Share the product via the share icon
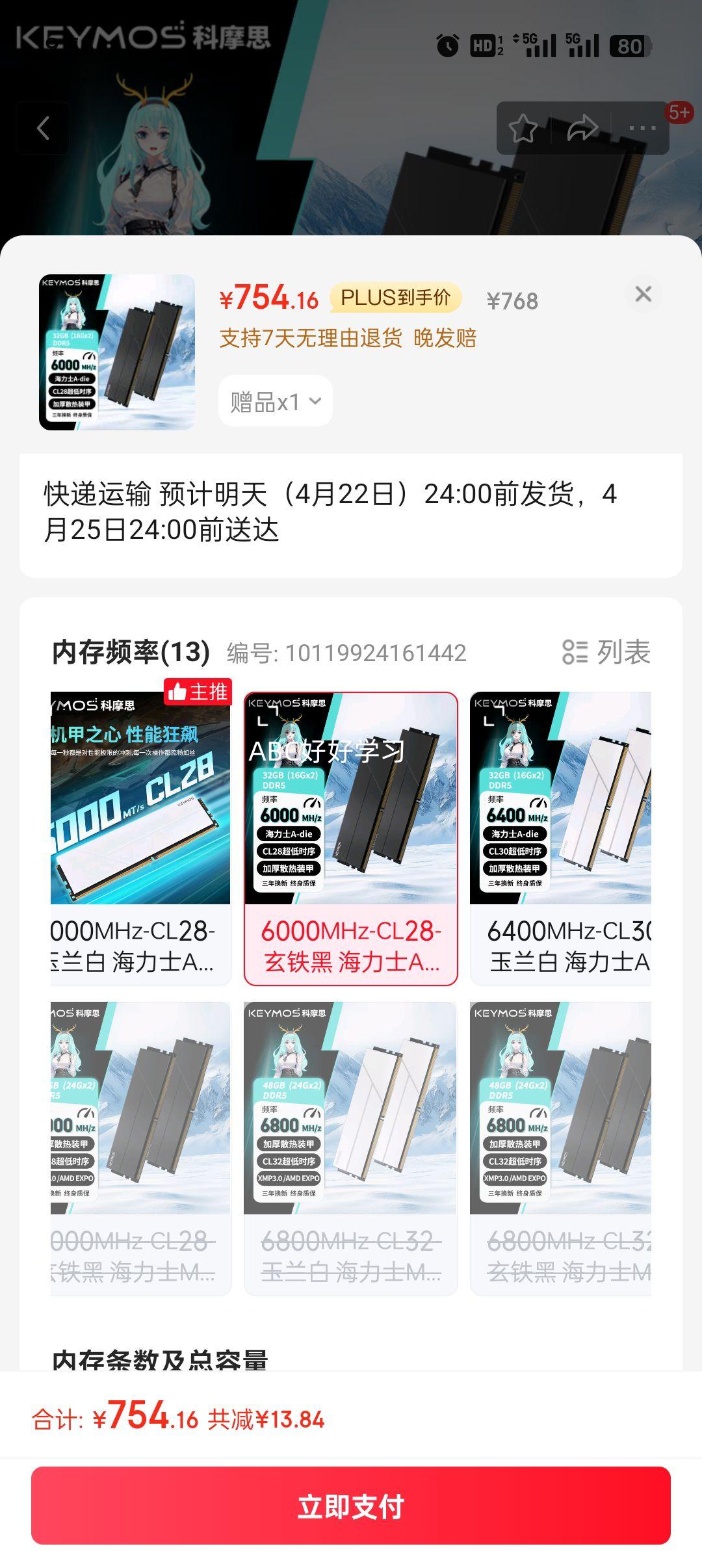Viewport: 702px width, 1568px height. coord(582,127)
